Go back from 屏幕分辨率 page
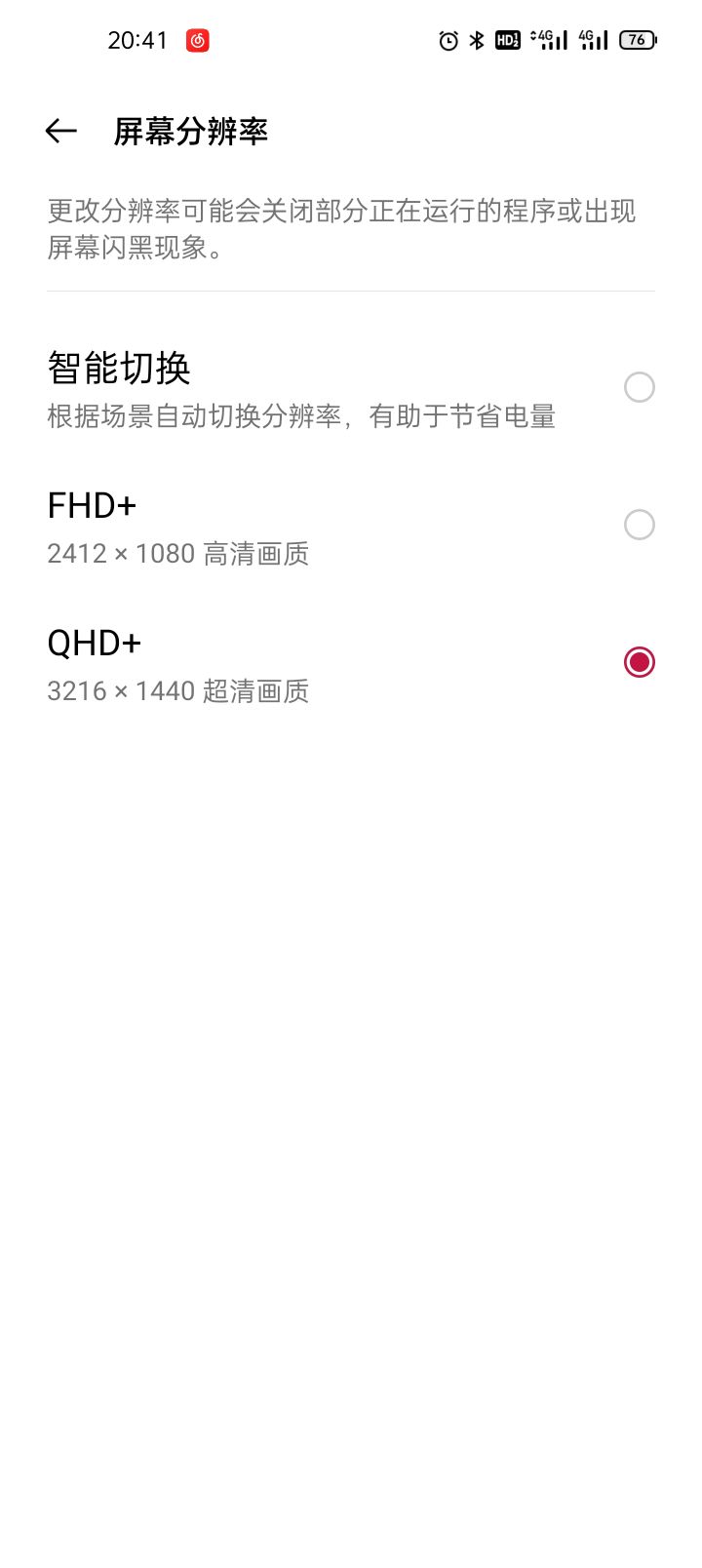This screenshot has width=702, height=1568. [60, 131]
